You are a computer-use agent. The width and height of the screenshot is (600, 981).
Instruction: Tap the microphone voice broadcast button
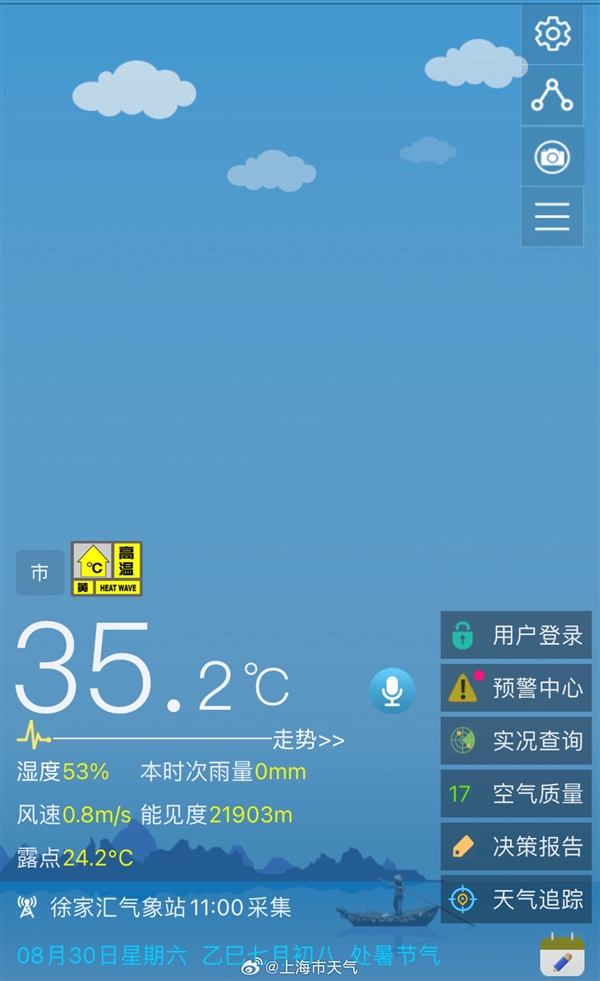pyautogui.click(x=392, y=691)
